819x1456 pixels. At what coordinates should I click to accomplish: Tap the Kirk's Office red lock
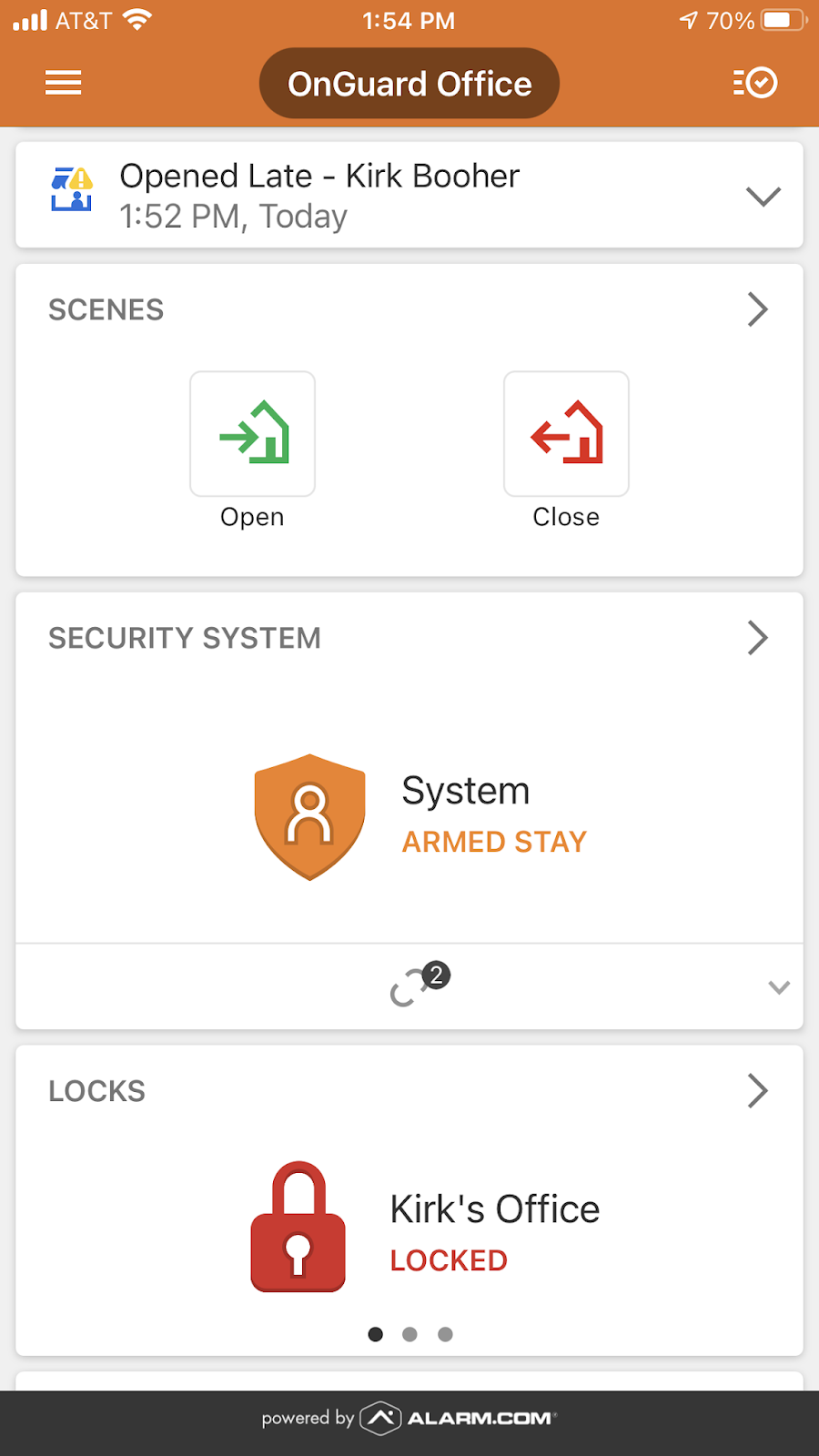coord(298,1226)
